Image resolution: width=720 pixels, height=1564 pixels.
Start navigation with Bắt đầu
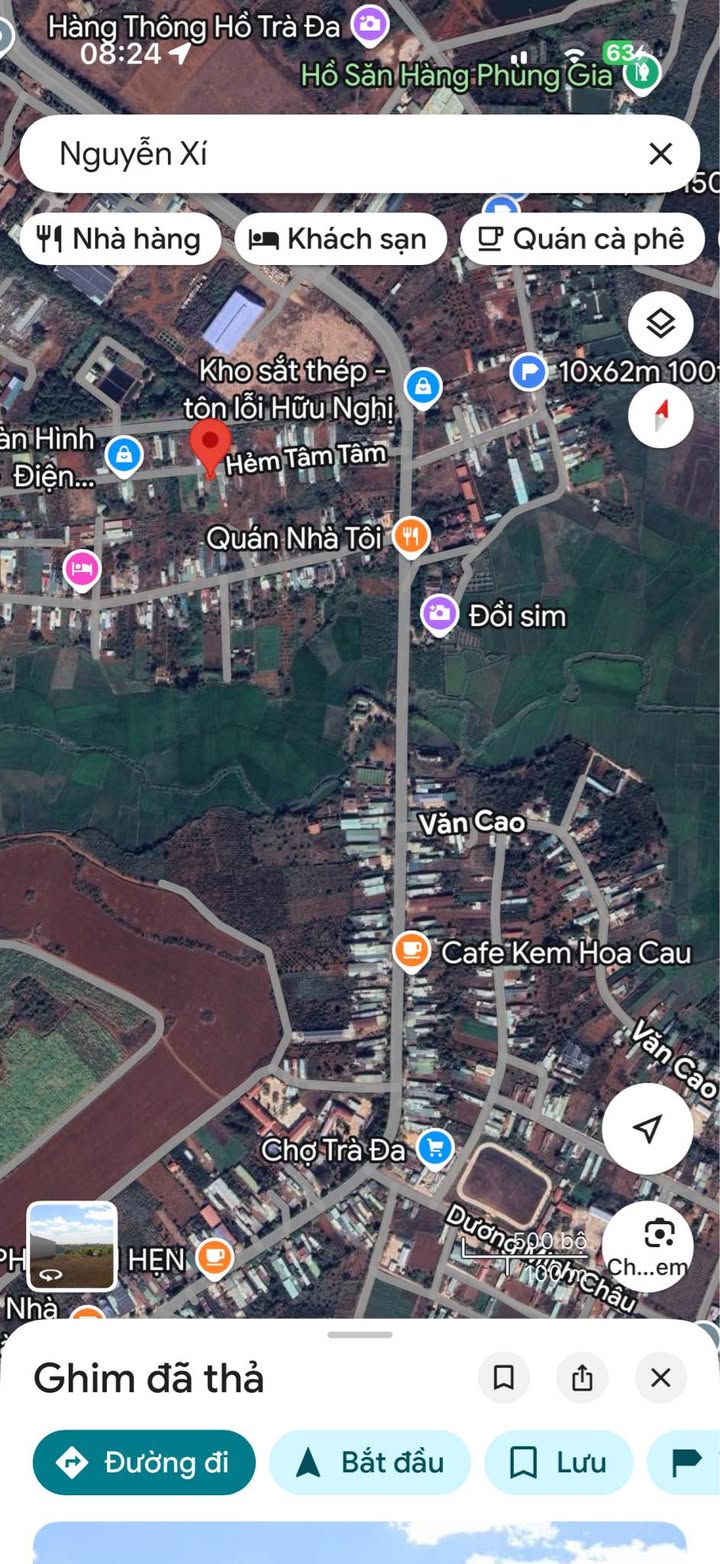click(370, 1462)
